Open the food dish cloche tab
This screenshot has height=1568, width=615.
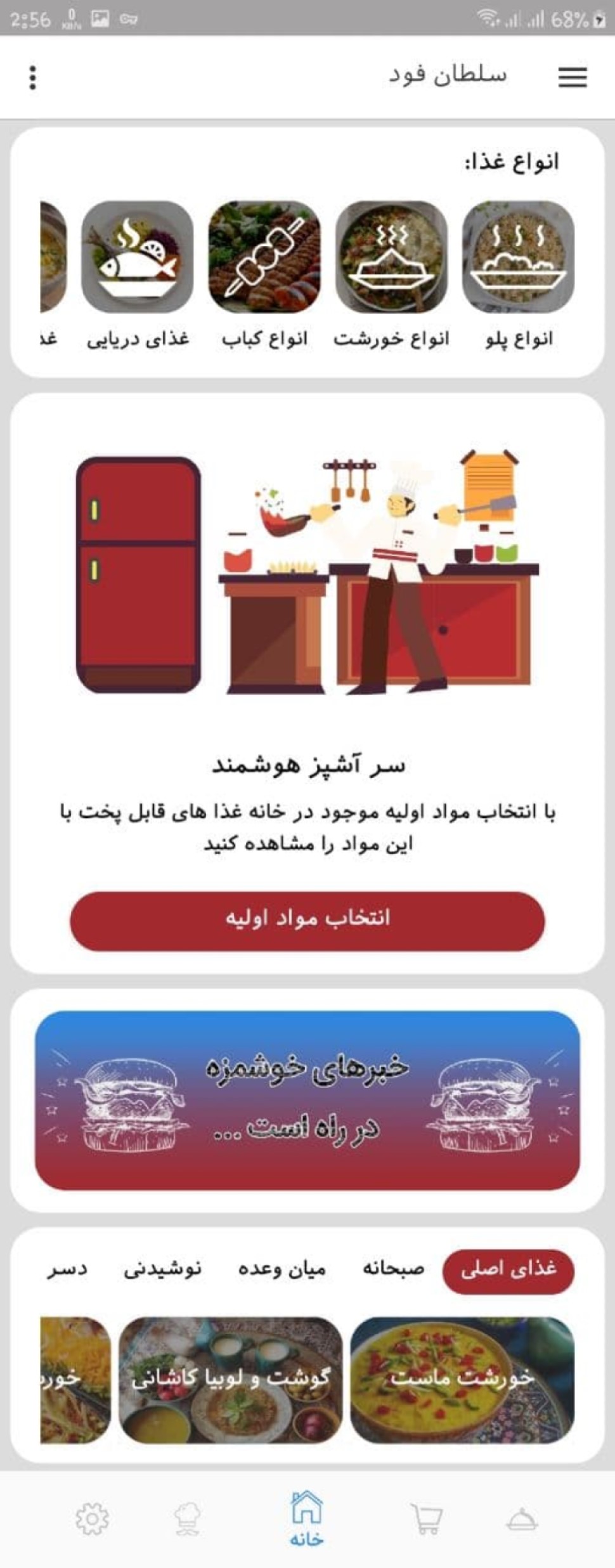(522, 1519)
